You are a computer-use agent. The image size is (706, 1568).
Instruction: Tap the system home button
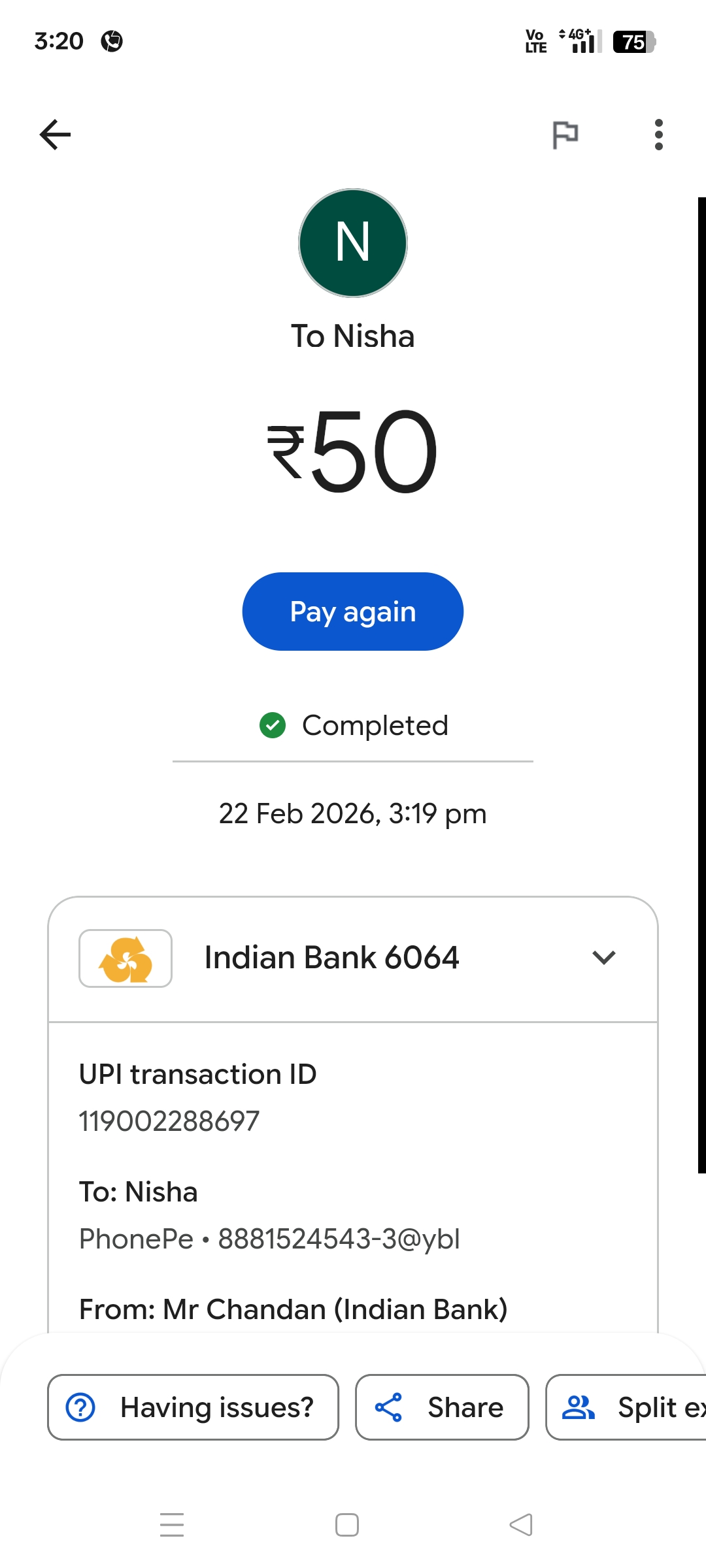point(347,1525)
